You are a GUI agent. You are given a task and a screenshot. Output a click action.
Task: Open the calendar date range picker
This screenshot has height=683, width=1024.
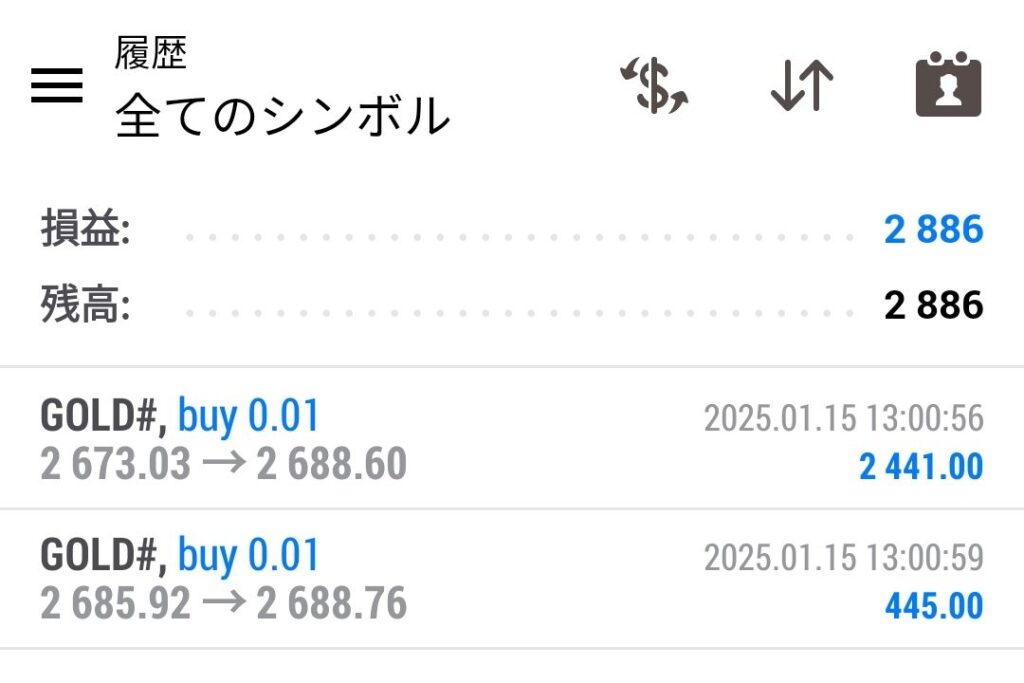[x=948, y=87]
